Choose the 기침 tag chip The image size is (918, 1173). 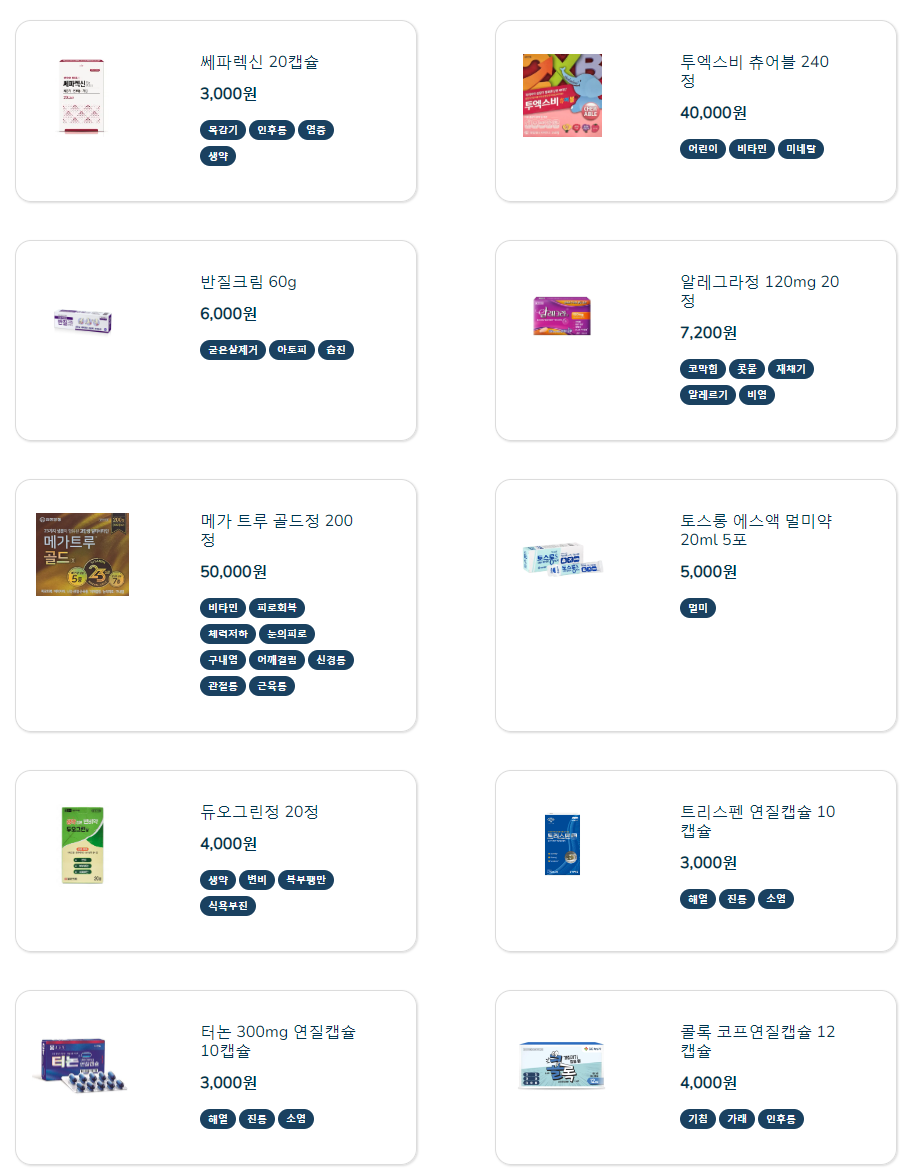pos(698,1119)
